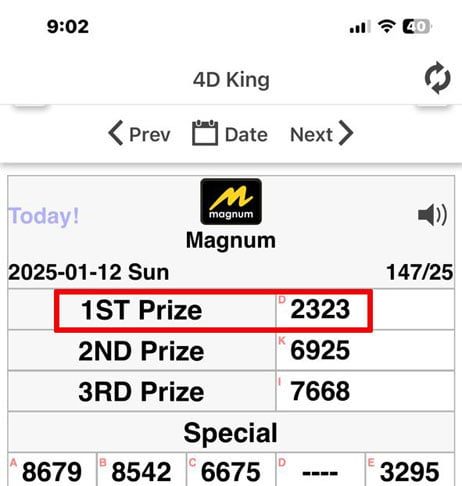Refresh the 4D King results
Image resolution: width=462 pixels, height=486 pixels.
tap(437, 78)
